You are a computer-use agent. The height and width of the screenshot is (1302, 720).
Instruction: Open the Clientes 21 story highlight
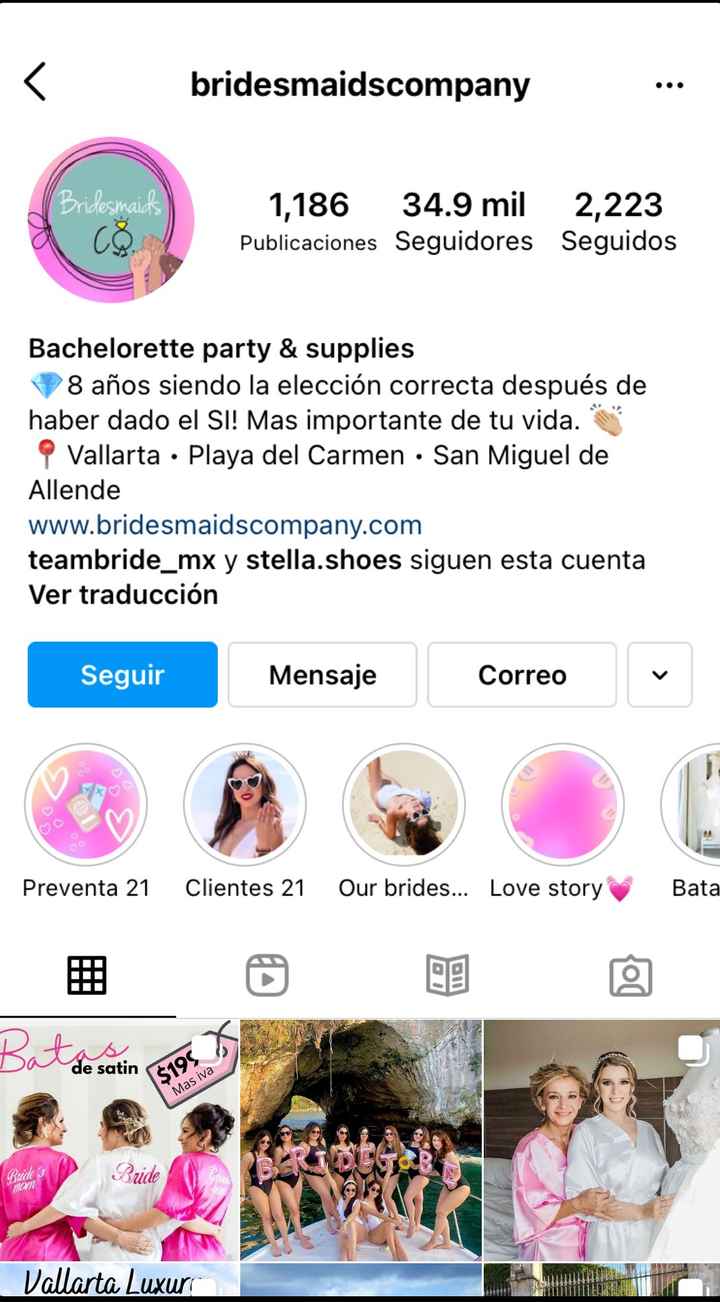(245, 805)
